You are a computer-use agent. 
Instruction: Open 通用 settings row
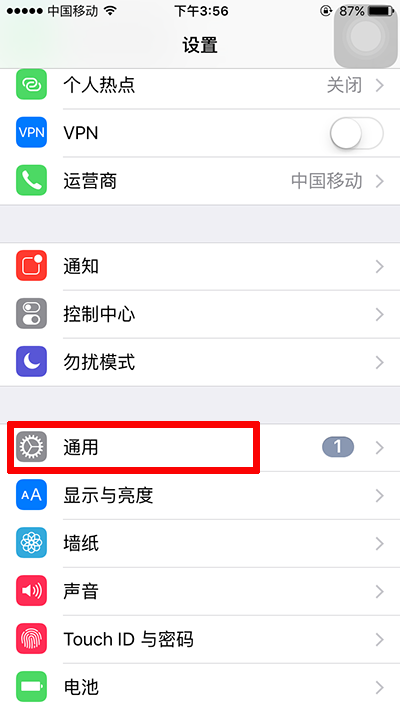coord(200,448)
